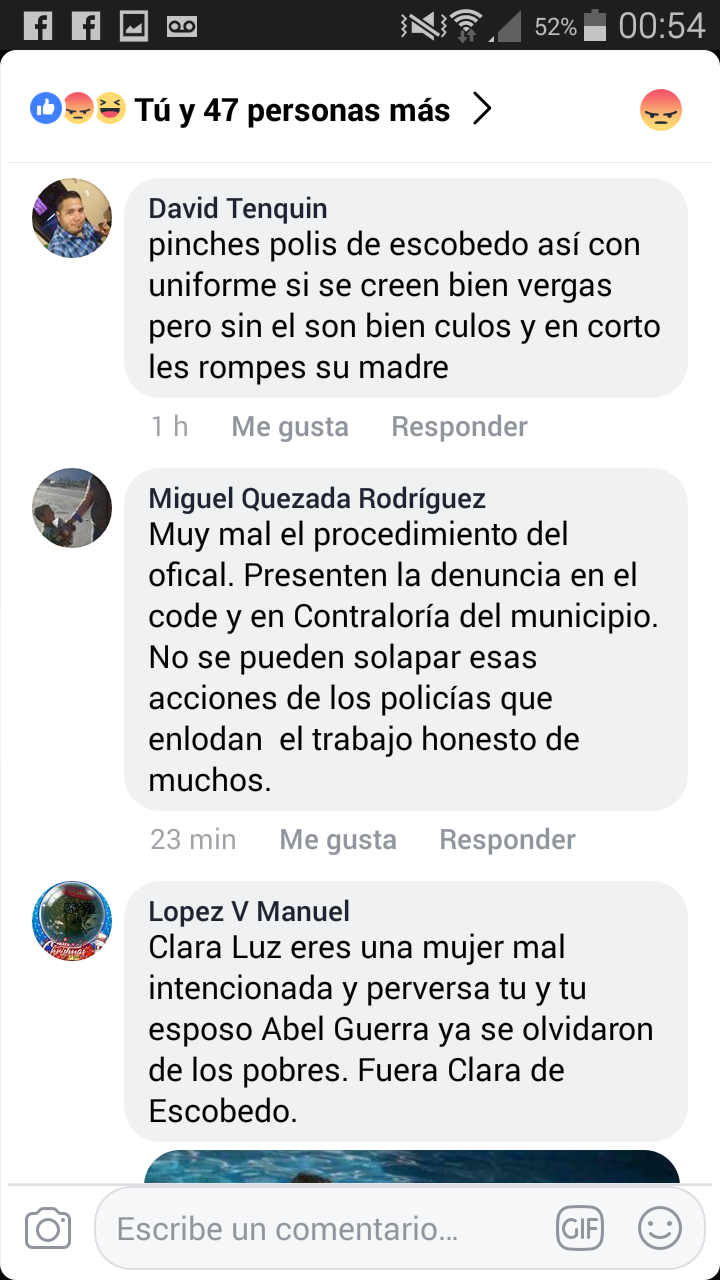Image resolution: width=720 pixels, height=1280 pixels.
Task: Focus the 'Escribe un comentario' field
Action: click(300, 1229)
